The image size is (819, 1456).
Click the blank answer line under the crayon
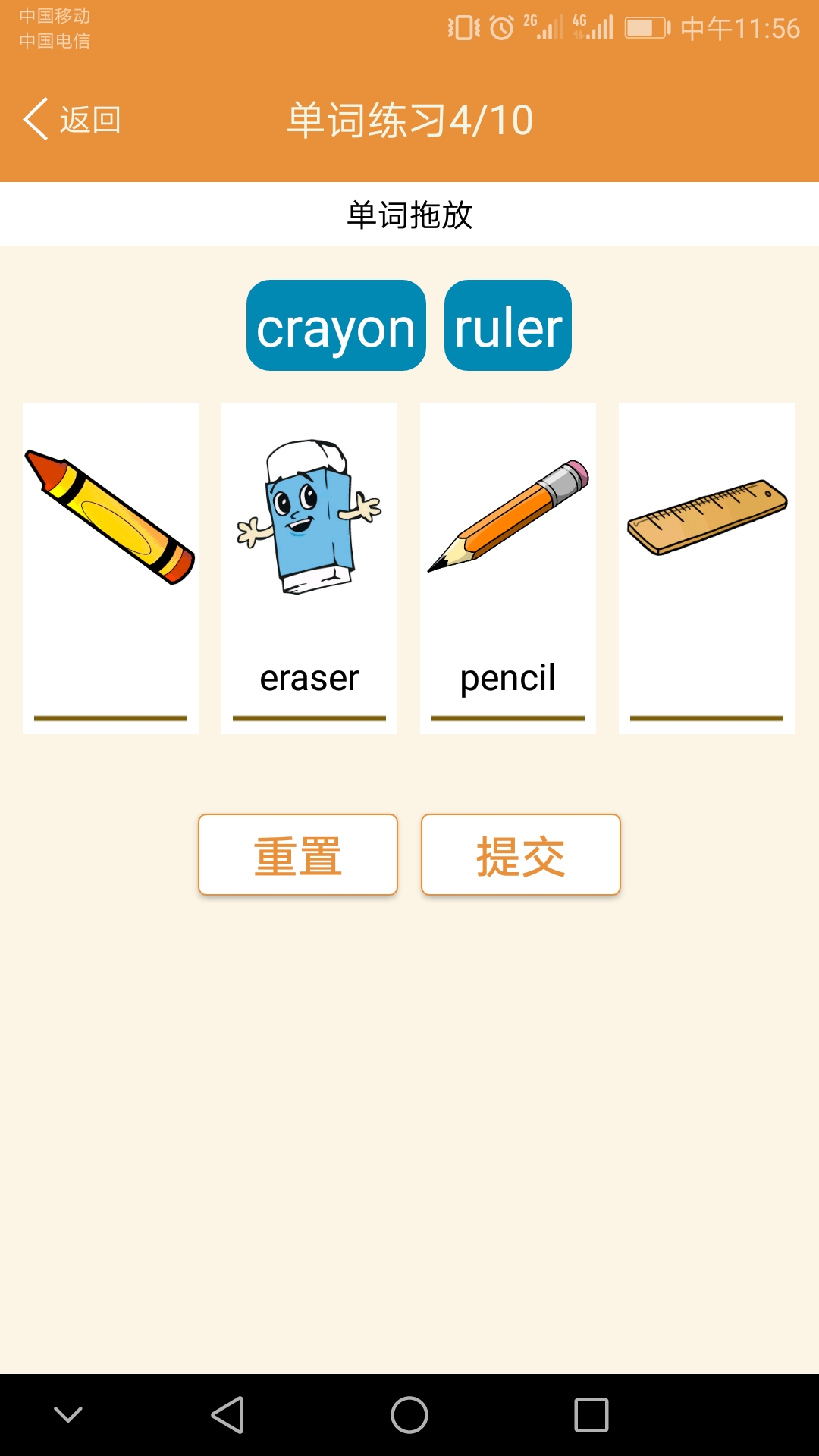(110, 716)
